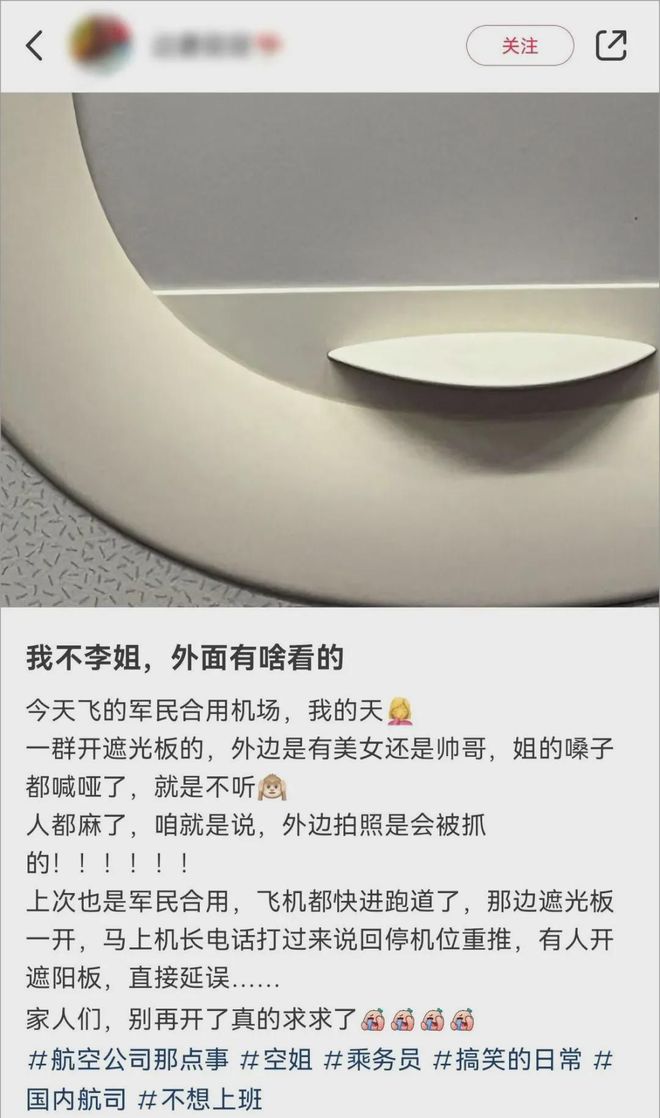Open hashtag #不想上班
This screenshot has width=660, height=1118.
pyautogui.click(x=200, y=1099)
